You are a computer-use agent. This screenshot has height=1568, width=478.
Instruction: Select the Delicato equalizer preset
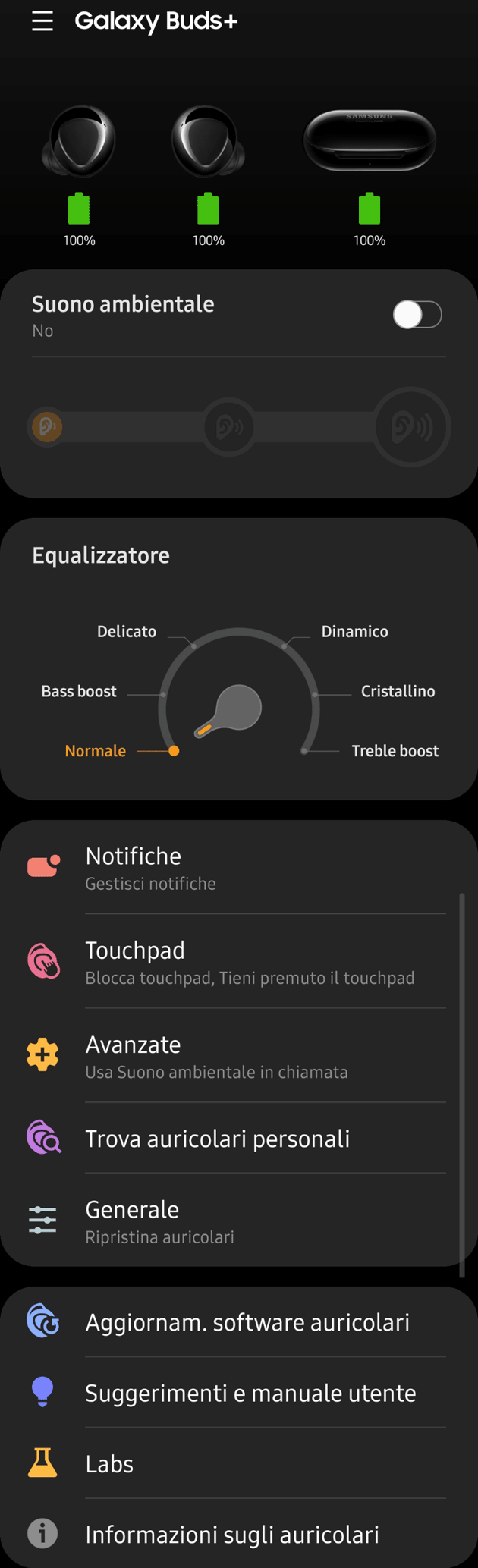pyautogui.click(x=127, y=632)
